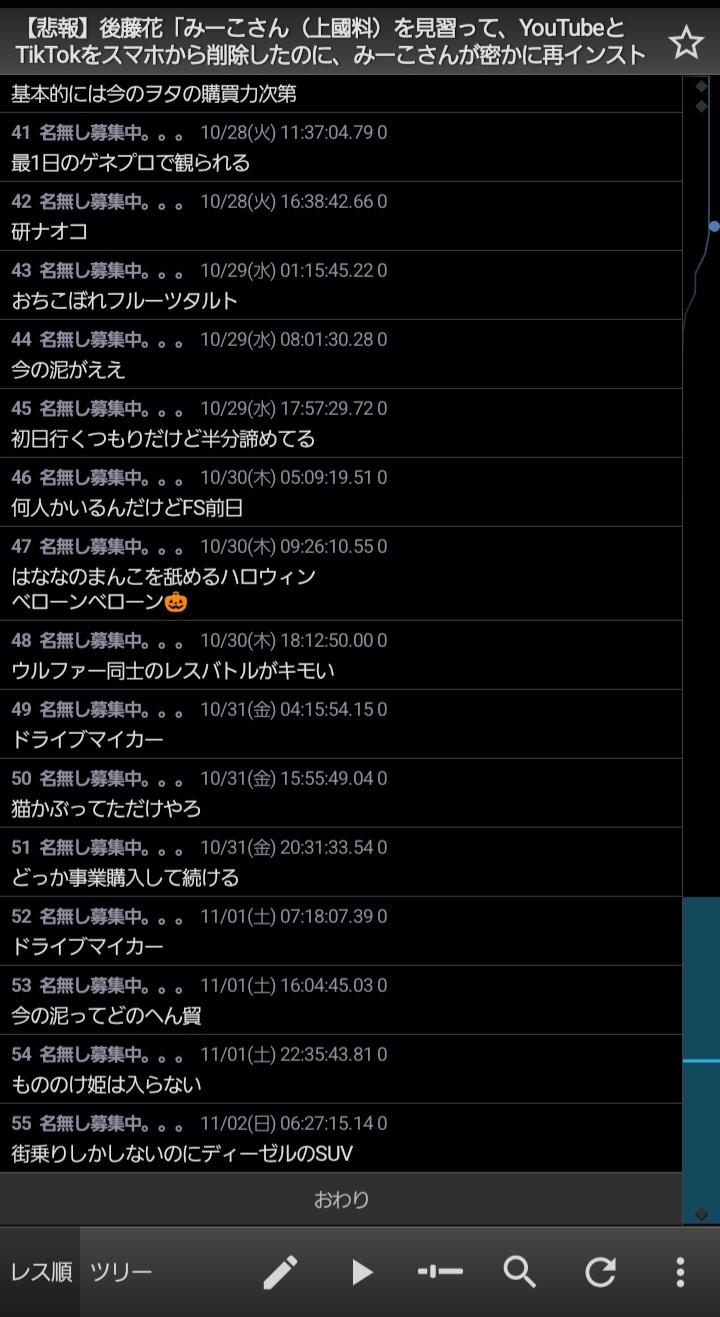The image size is (720, 1317).
Task: Favorite this thread with the star icon
Action: click(686, 42)
